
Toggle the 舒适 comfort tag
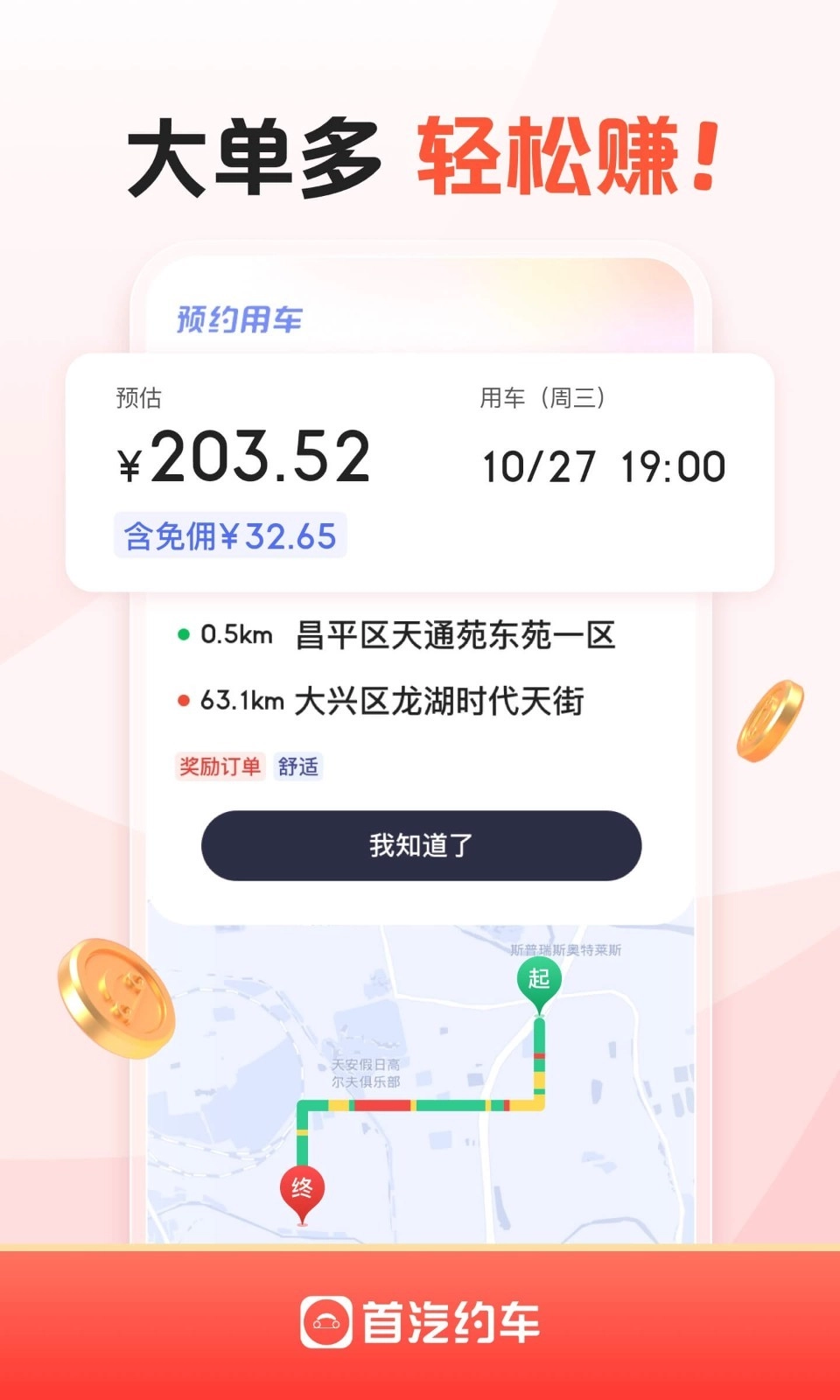click(297, 766)
